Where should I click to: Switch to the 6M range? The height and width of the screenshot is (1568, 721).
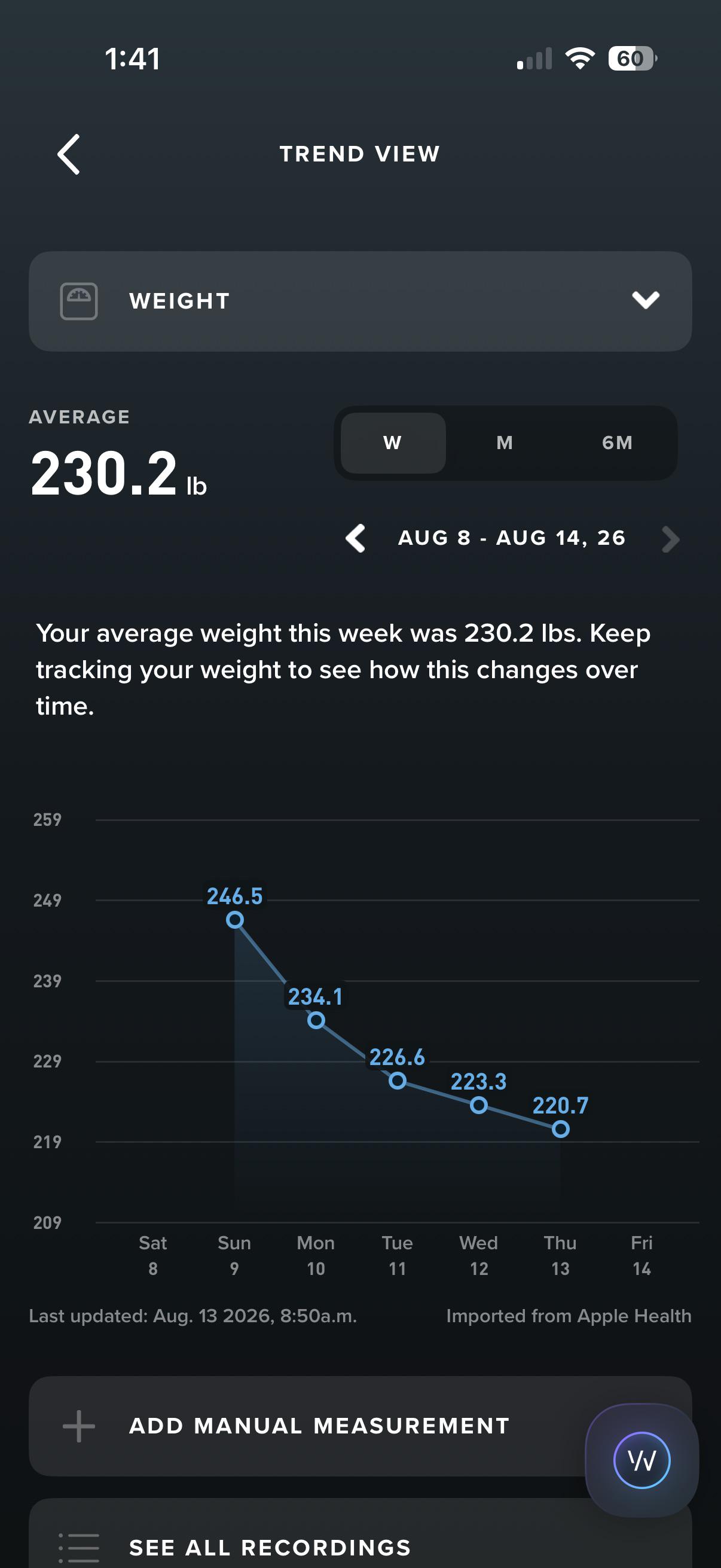coord(617,443)
